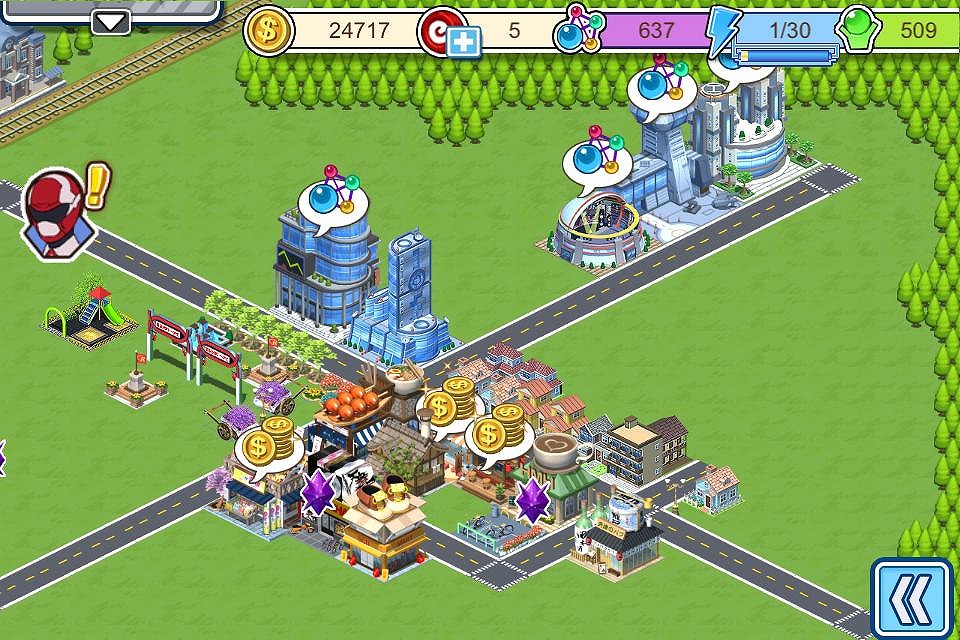Tap the purple crystal by the coffee shop
960x640 pixels.
tap(532, 499)
